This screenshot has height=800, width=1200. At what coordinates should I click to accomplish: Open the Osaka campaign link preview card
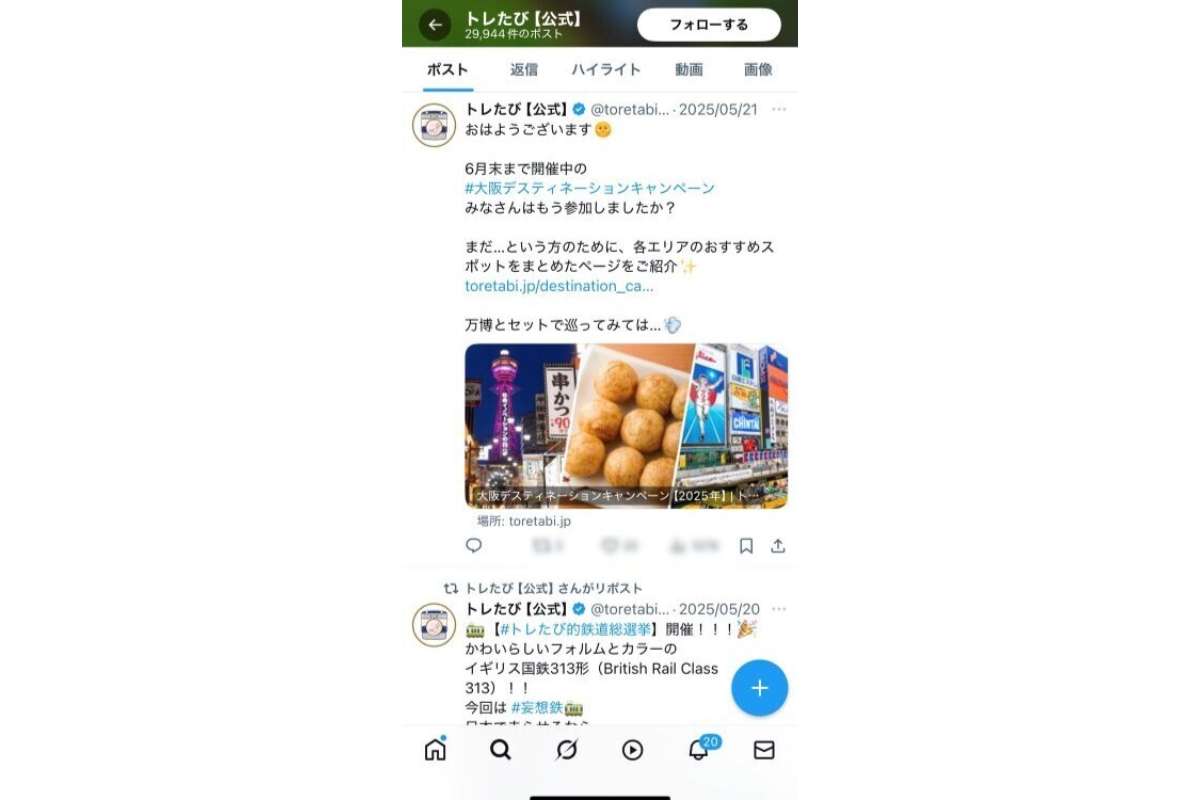pos(626,426)
